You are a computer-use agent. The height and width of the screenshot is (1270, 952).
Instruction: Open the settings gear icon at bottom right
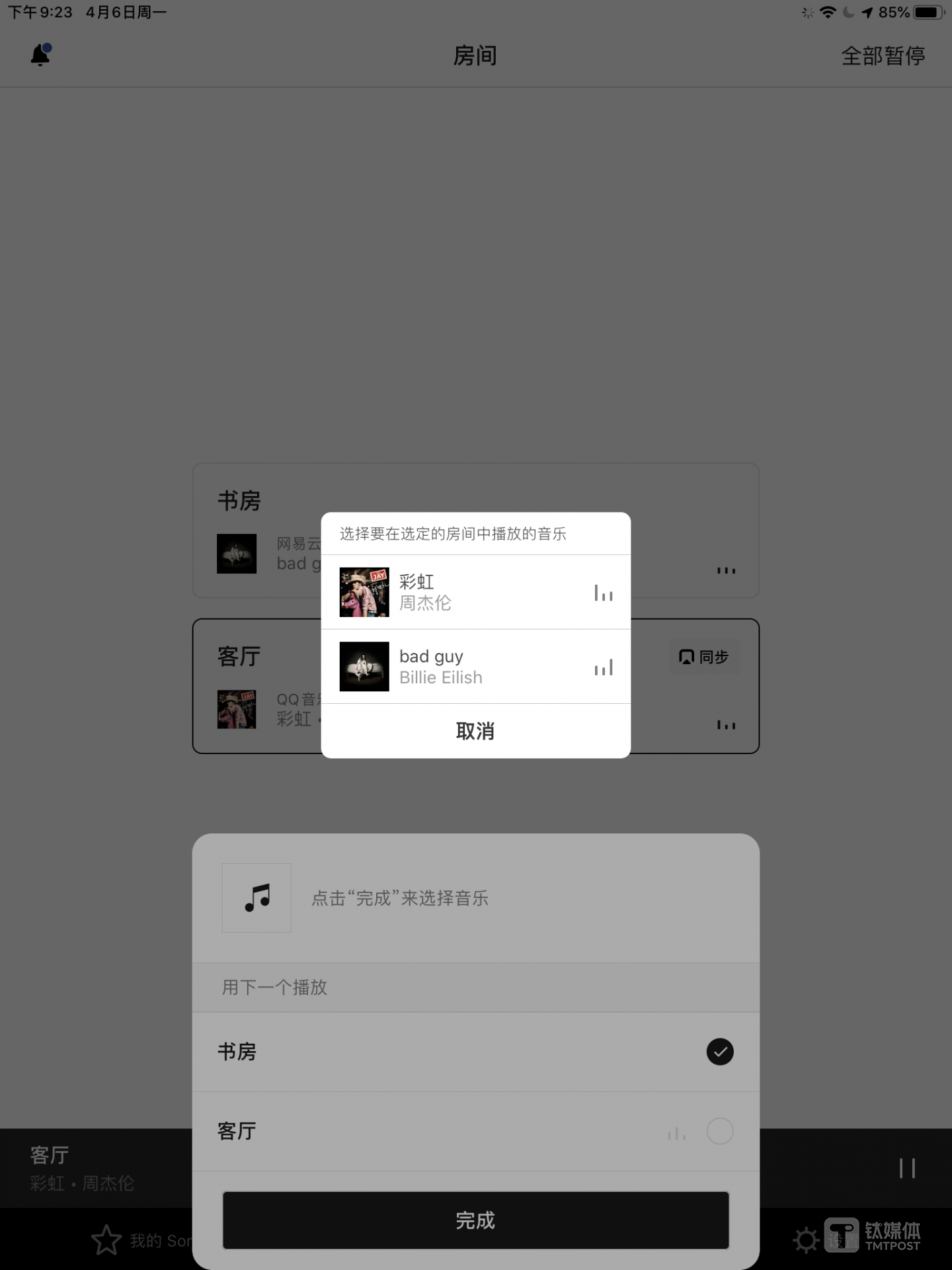(x=807, y=1238)
